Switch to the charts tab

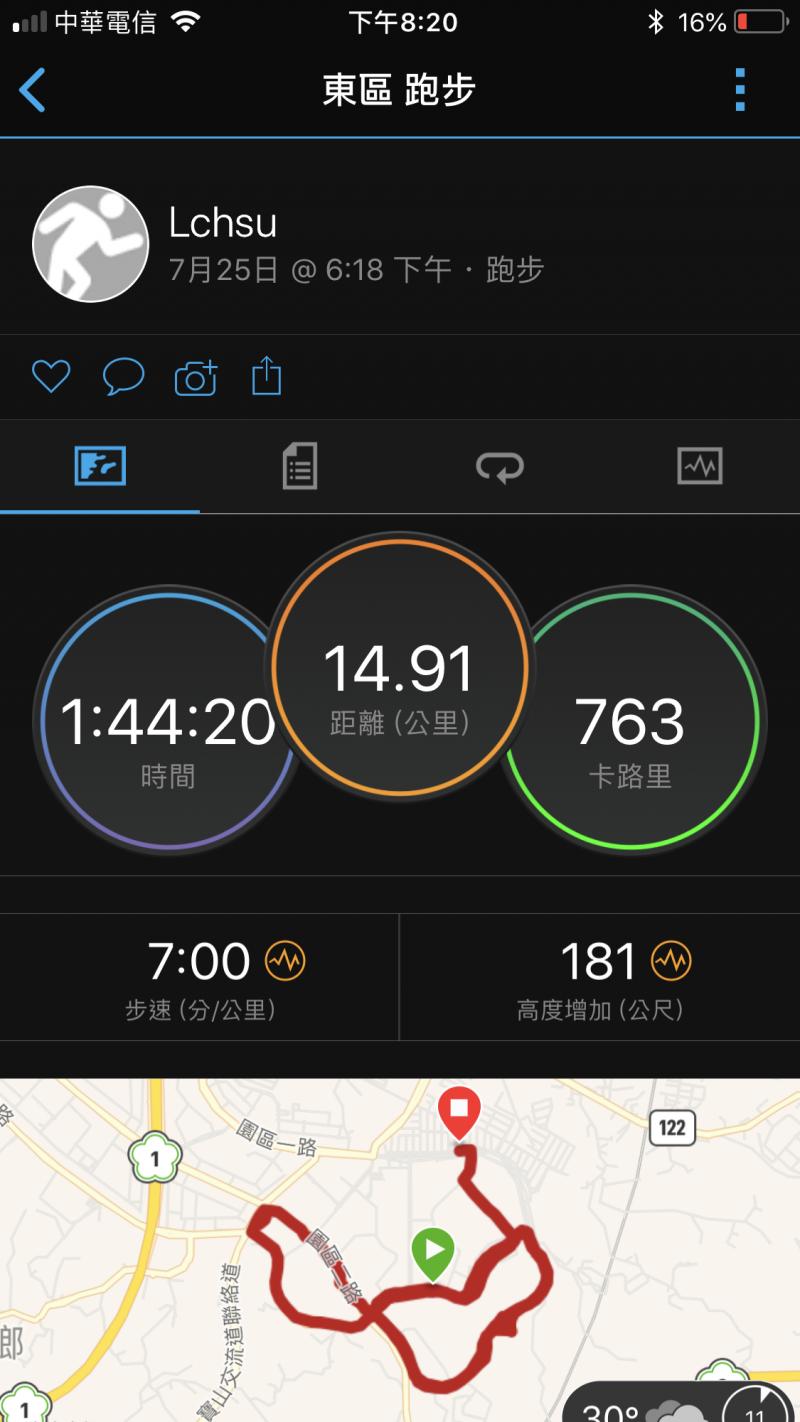click(699, 466)
